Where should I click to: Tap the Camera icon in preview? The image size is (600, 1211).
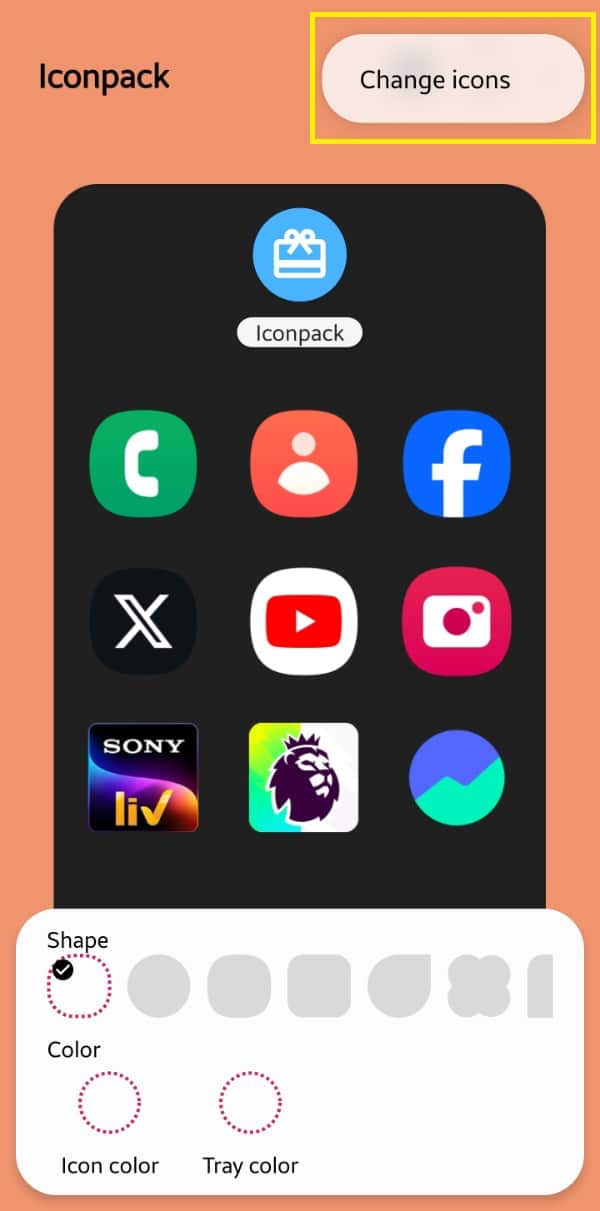click(x=457, y=622)
